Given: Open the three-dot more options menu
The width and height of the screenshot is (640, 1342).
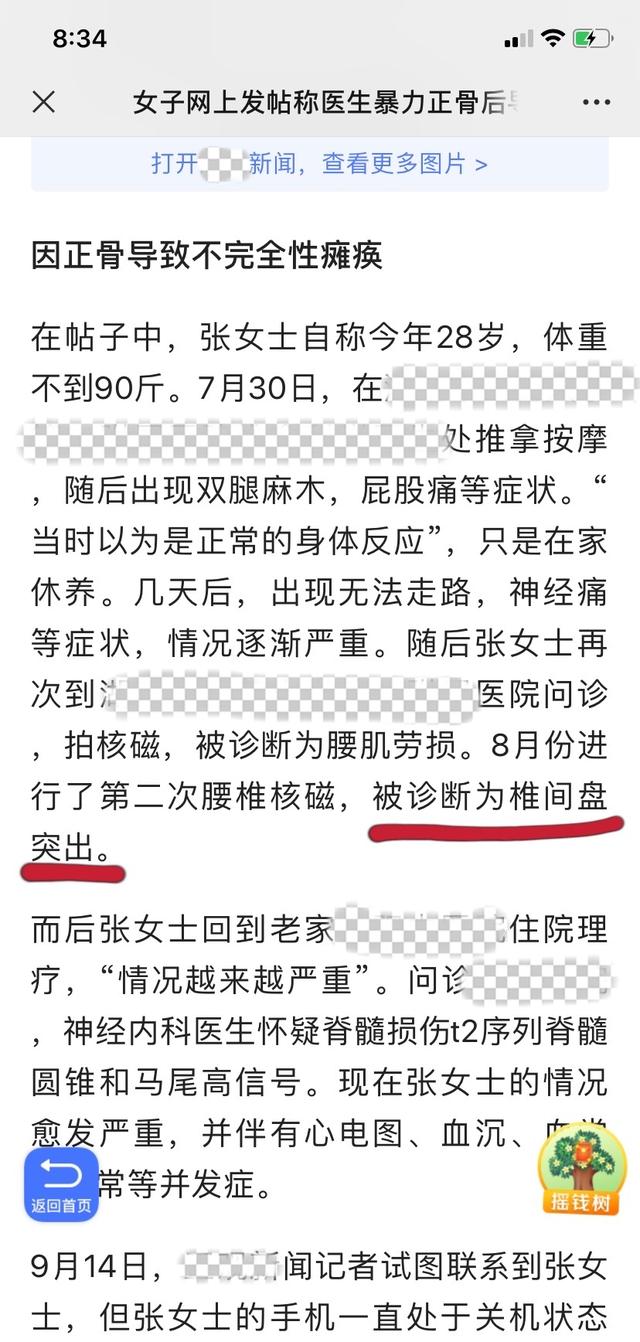Looking at the screenshot, I should (x=596, y=102).
